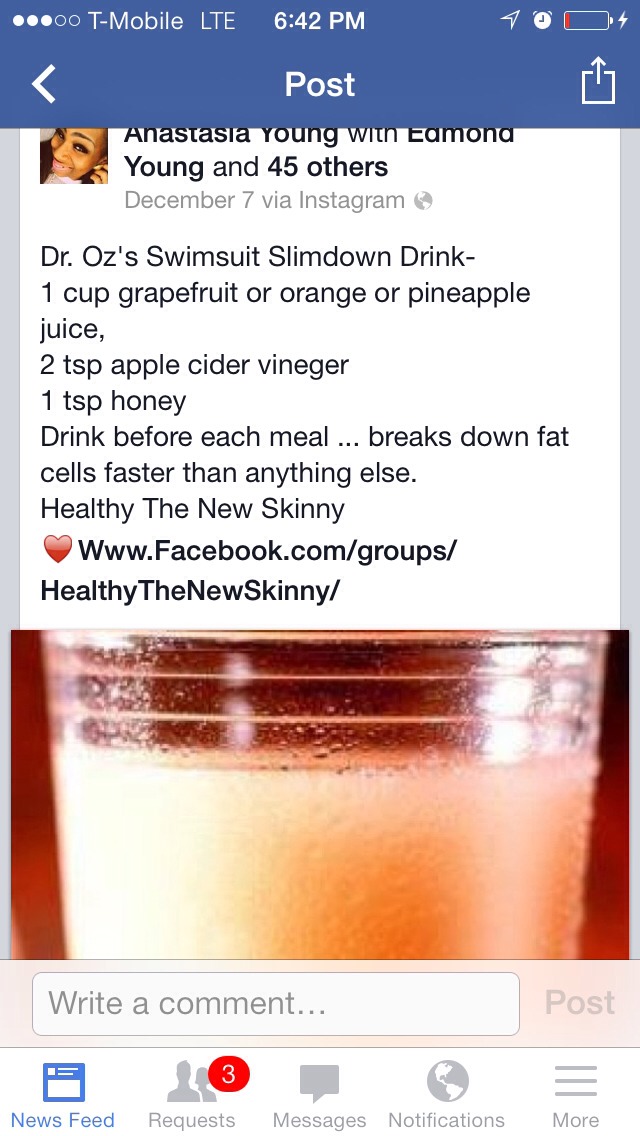Open Edmond Young's profile from the post header
Image resolution: width=640 pixels, height=1136 pixels.
coord(319,149)
